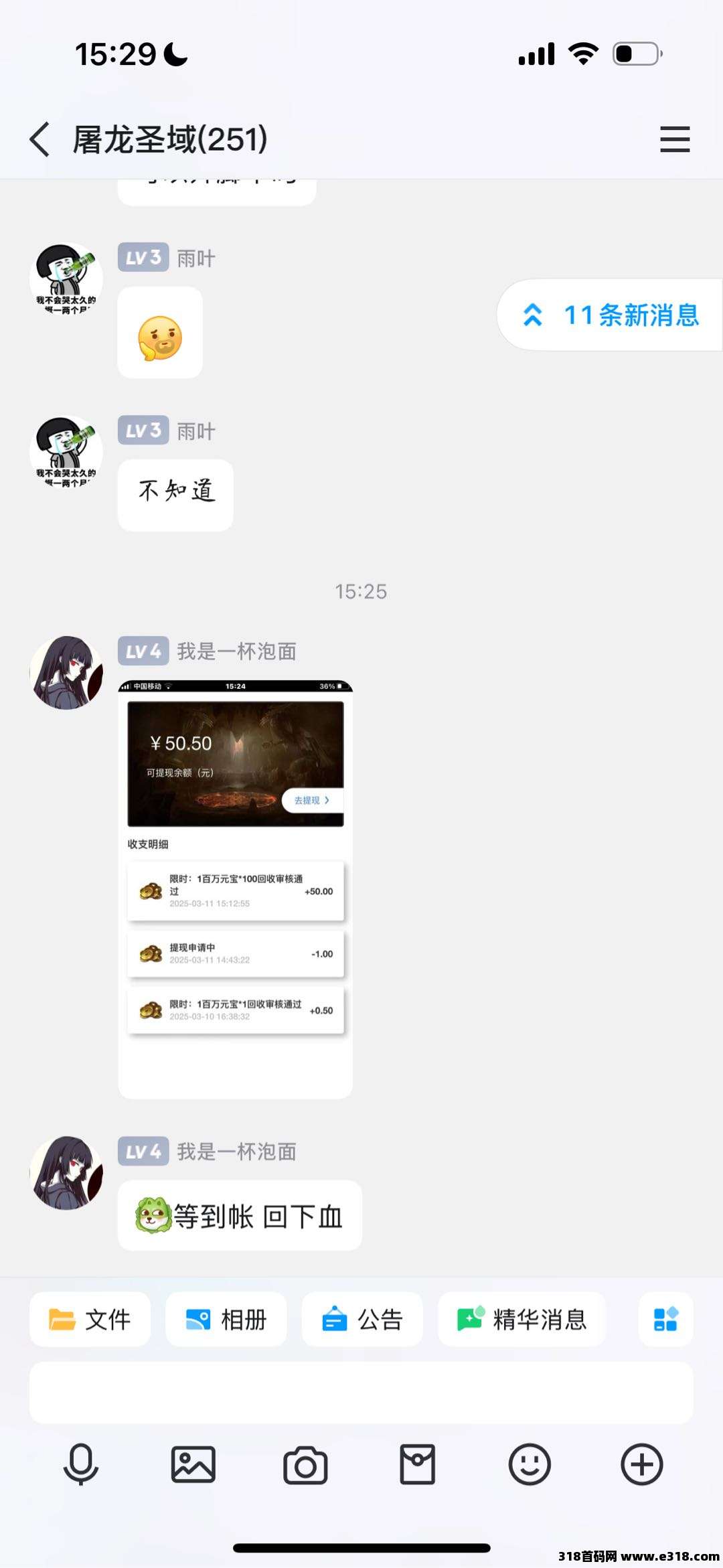The width and height of the screenshot is (723, 1568).
Task: Open 我是一杯泡面's avatar next to 等到帐 message
Action: pyautogui.click(x=66, y=1172)
